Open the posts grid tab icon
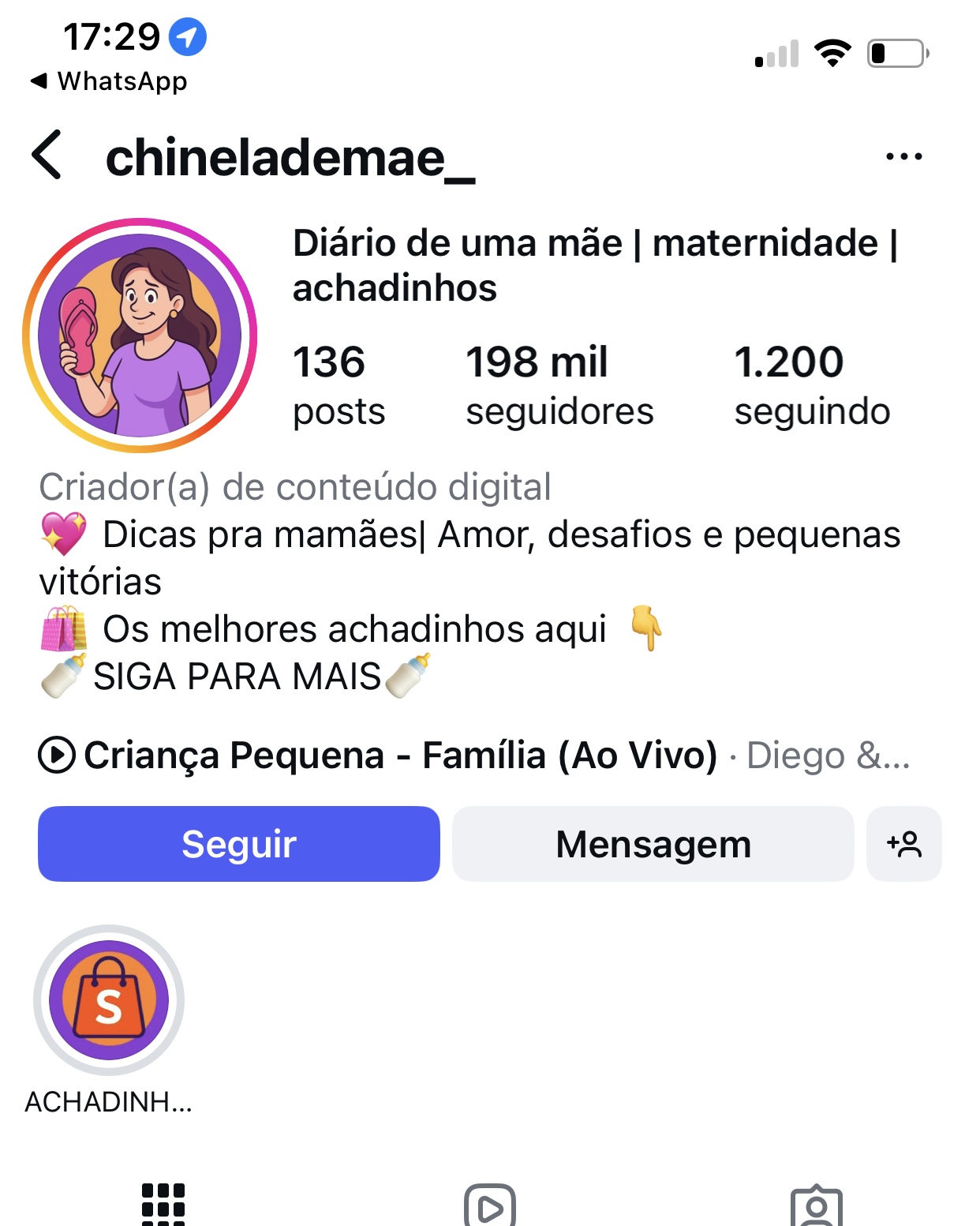Viewport: 980px width, 1226px height. click(x=163, y=1204)
